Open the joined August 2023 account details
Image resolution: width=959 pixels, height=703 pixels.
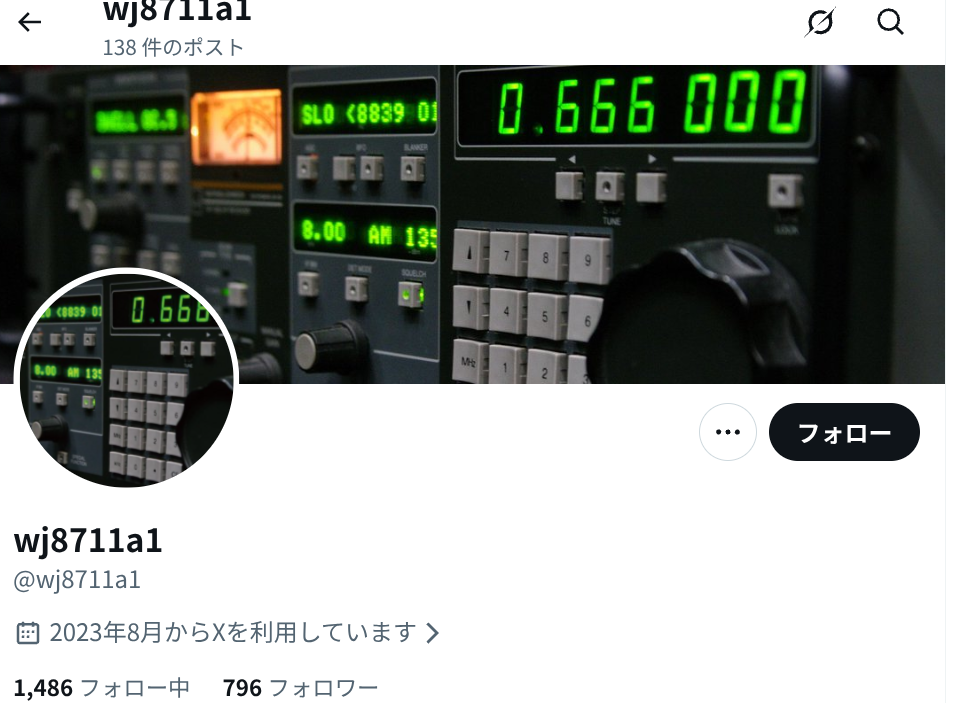tap(230, 633)
